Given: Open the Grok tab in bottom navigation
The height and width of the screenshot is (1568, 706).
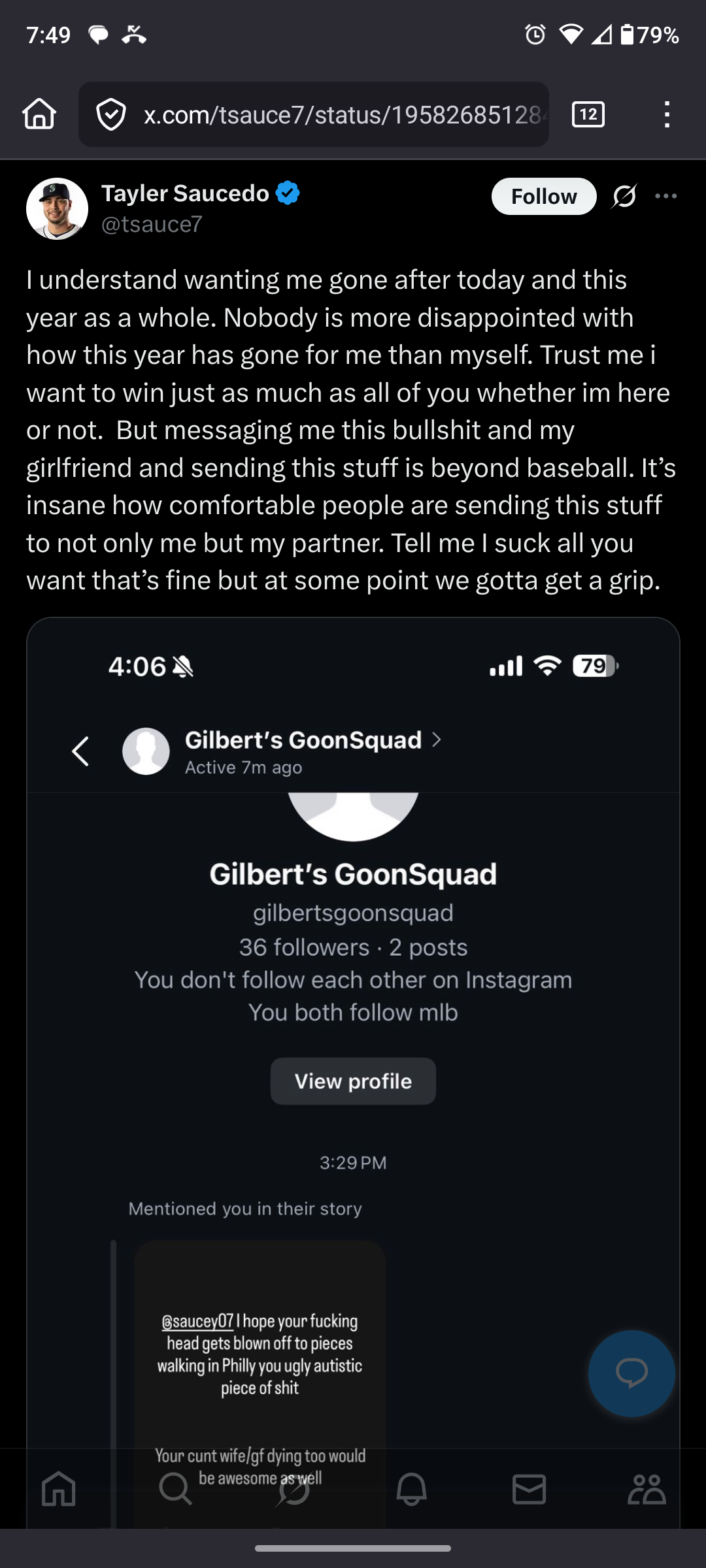Looking at the screenshot, I should click(x=294, y=1490).
